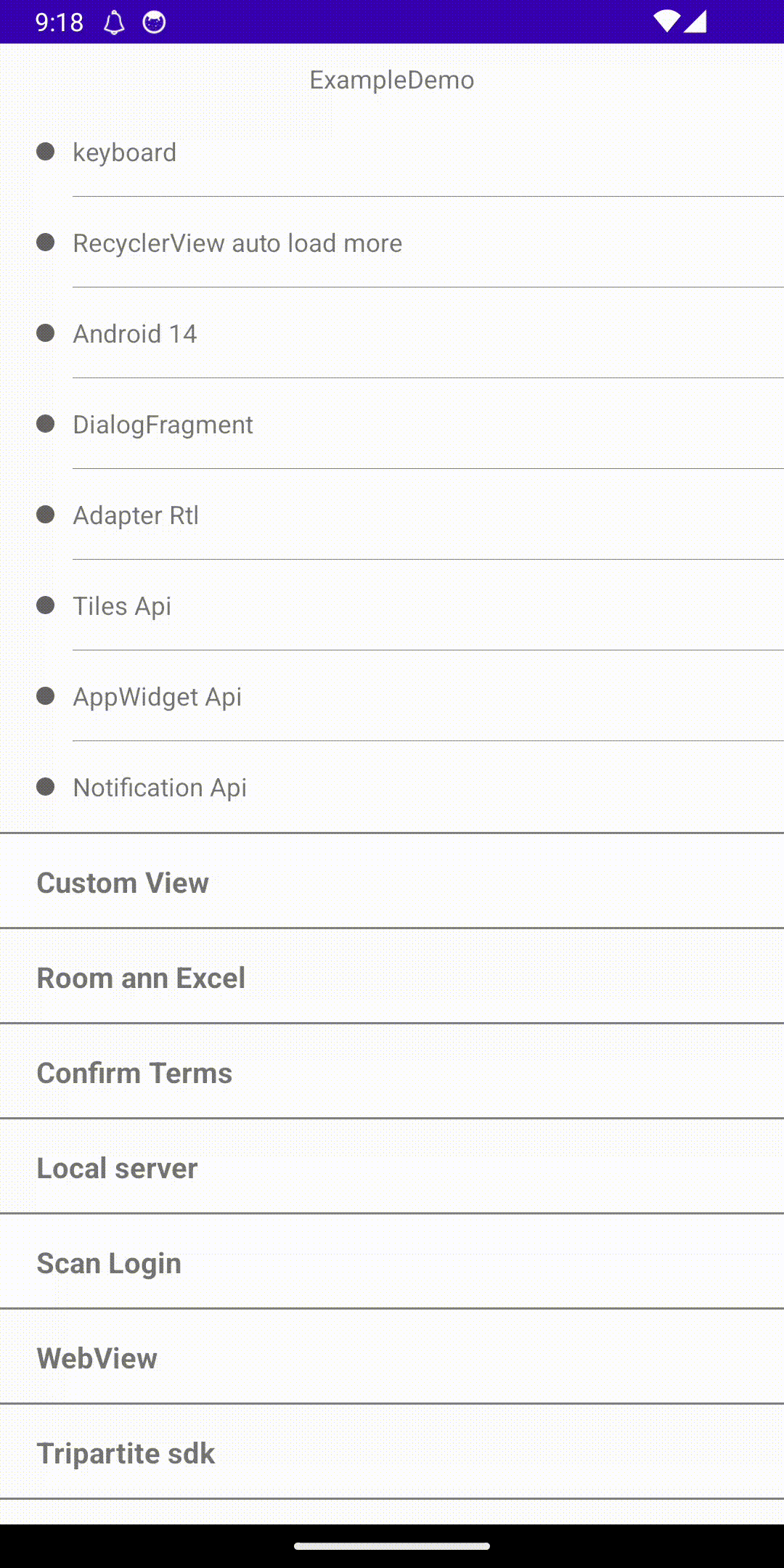Viewport: 784px width, 1568px height.
Task: Tap the WebView row
Action: click(97, 1358)
